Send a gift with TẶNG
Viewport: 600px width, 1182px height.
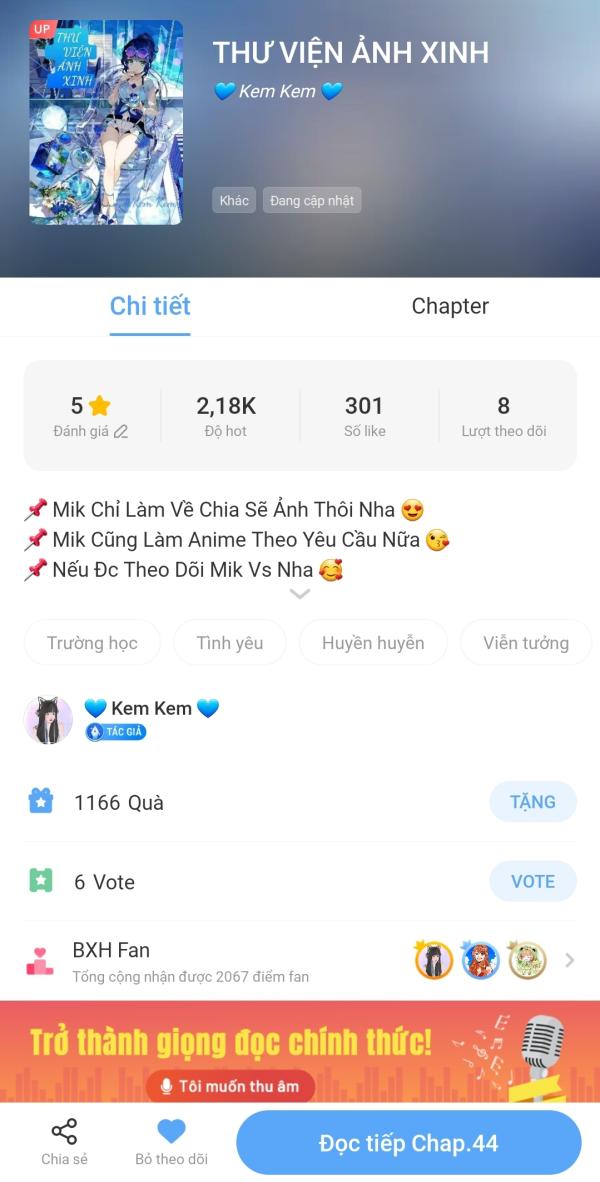[x=532, y=802]
